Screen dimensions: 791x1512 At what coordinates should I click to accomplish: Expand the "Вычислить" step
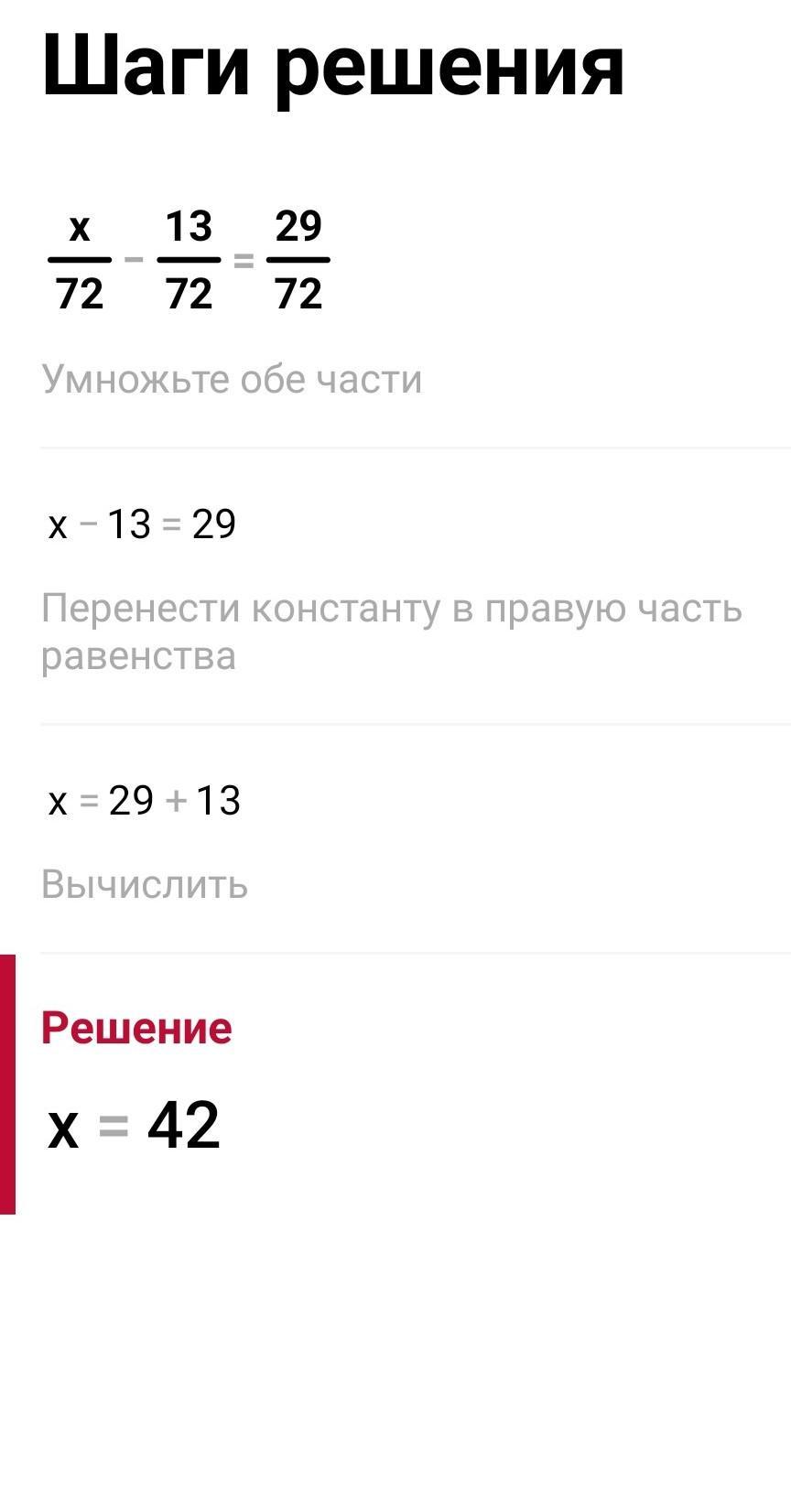[145, 884]
